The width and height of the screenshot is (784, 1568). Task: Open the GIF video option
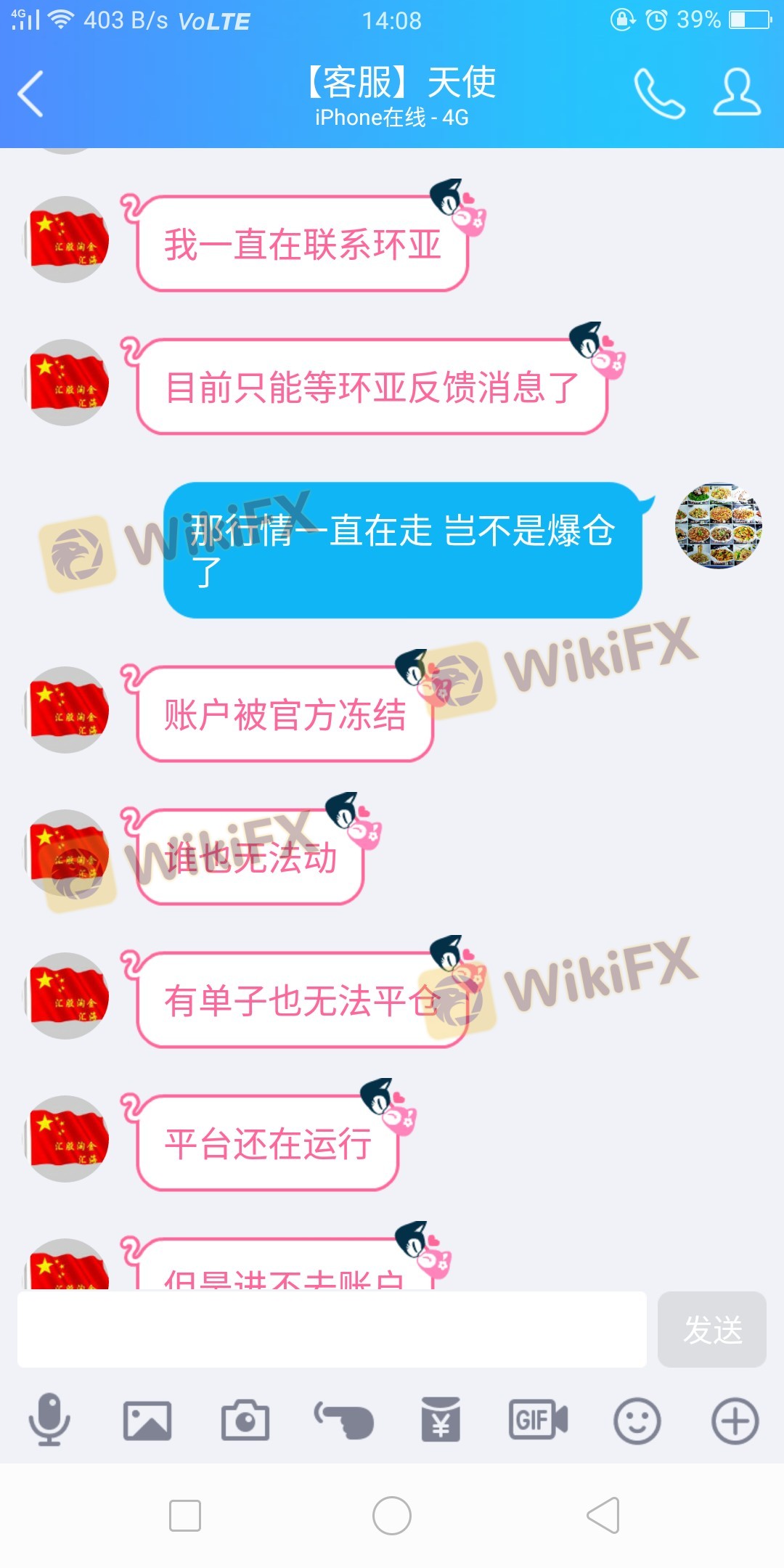pyautogui.click(x=539, y=1420)
